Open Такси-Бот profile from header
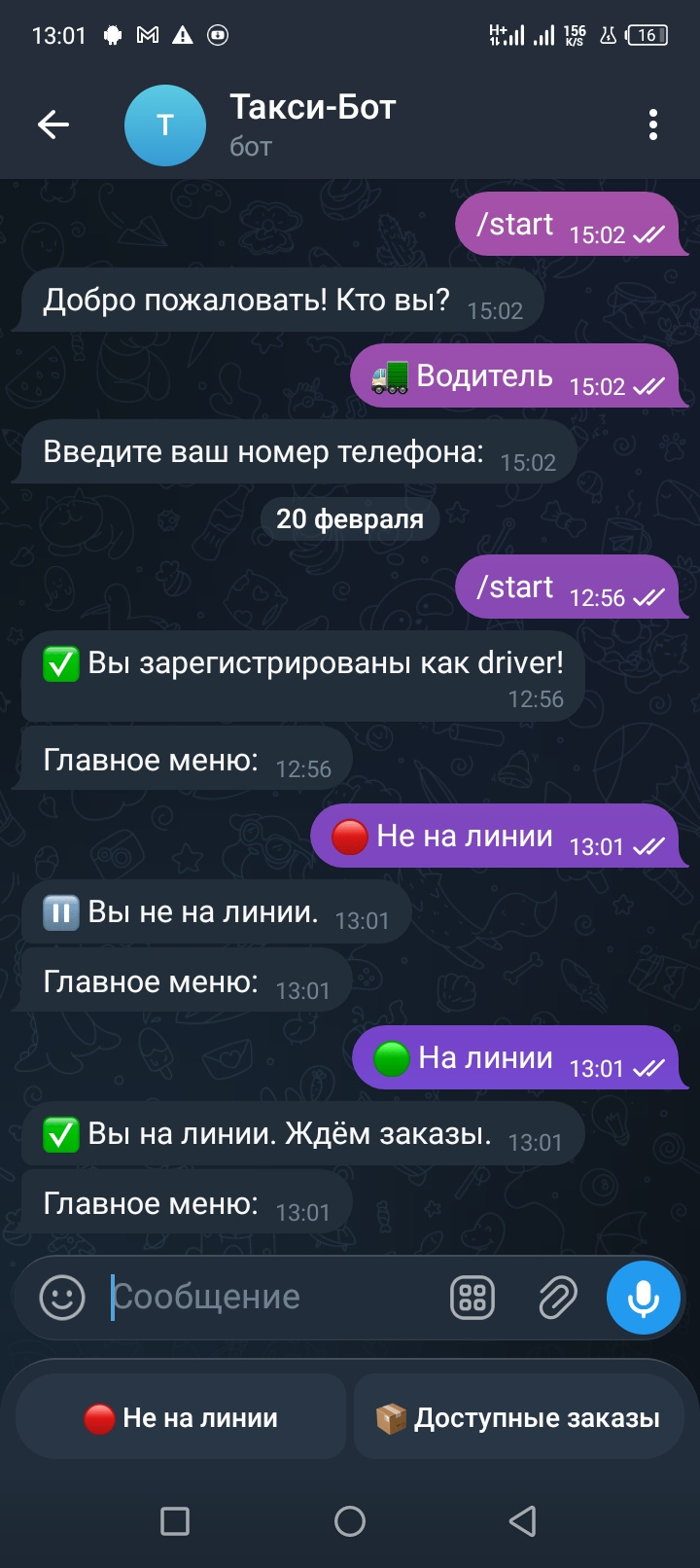Image resolution: width=700 pixels, height=1568 pixels. (311, 125)
